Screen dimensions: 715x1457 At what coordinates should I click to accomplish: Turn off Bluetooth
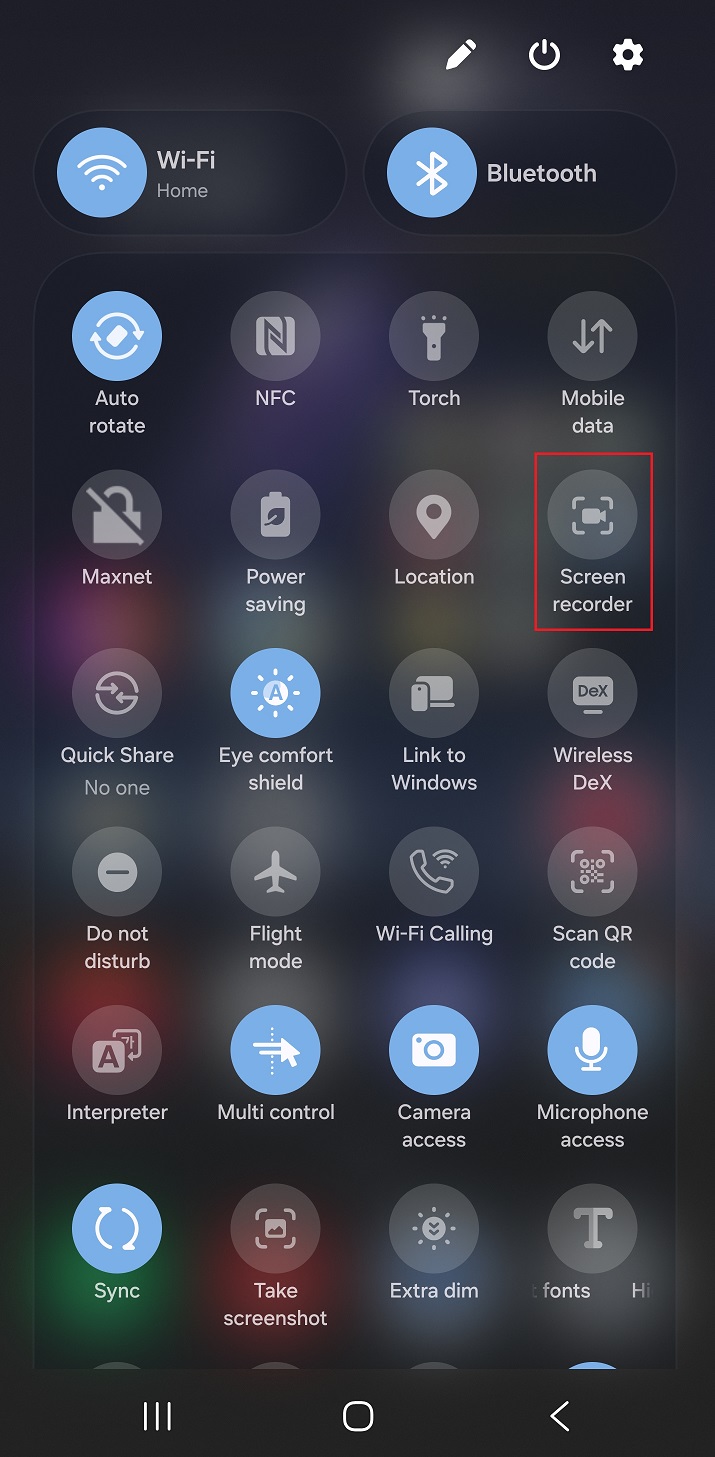(x=432, y=174)
